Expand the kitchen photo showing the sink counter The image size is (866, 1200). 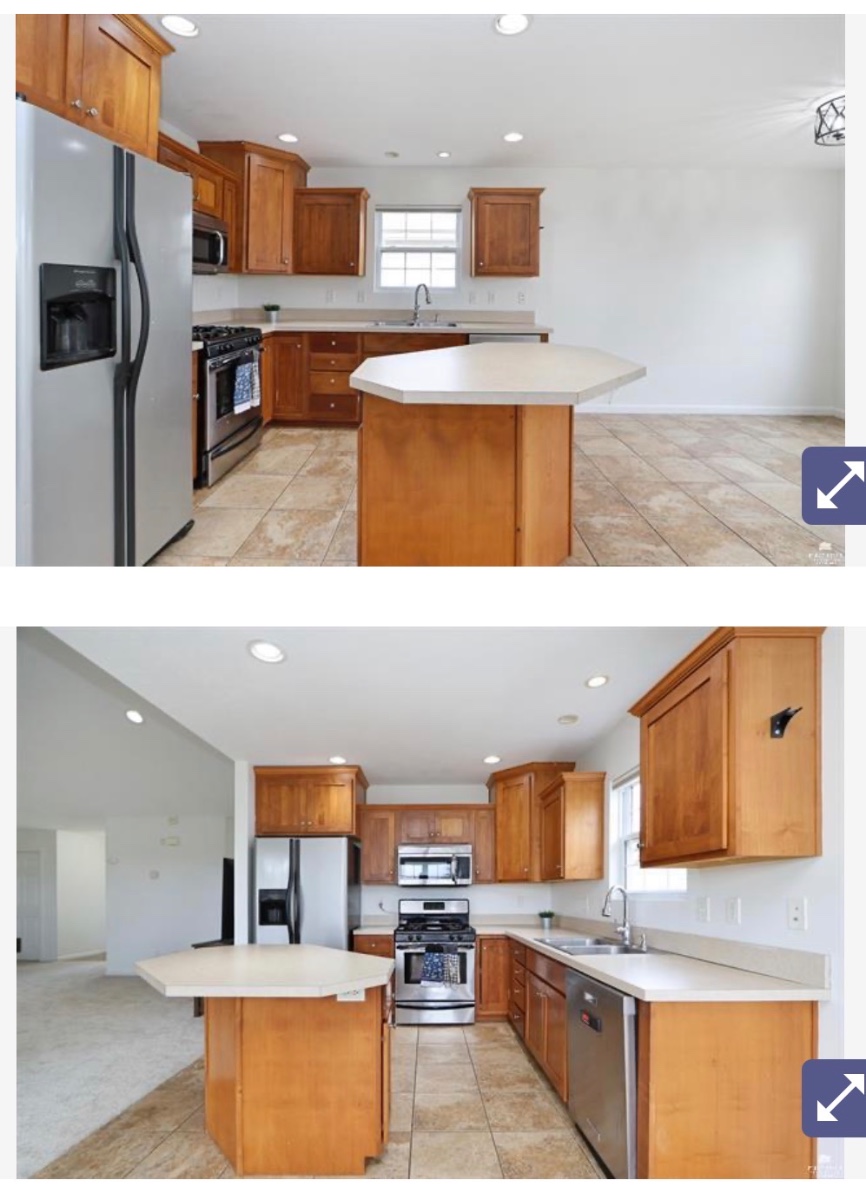click(x=836, y=1098)
